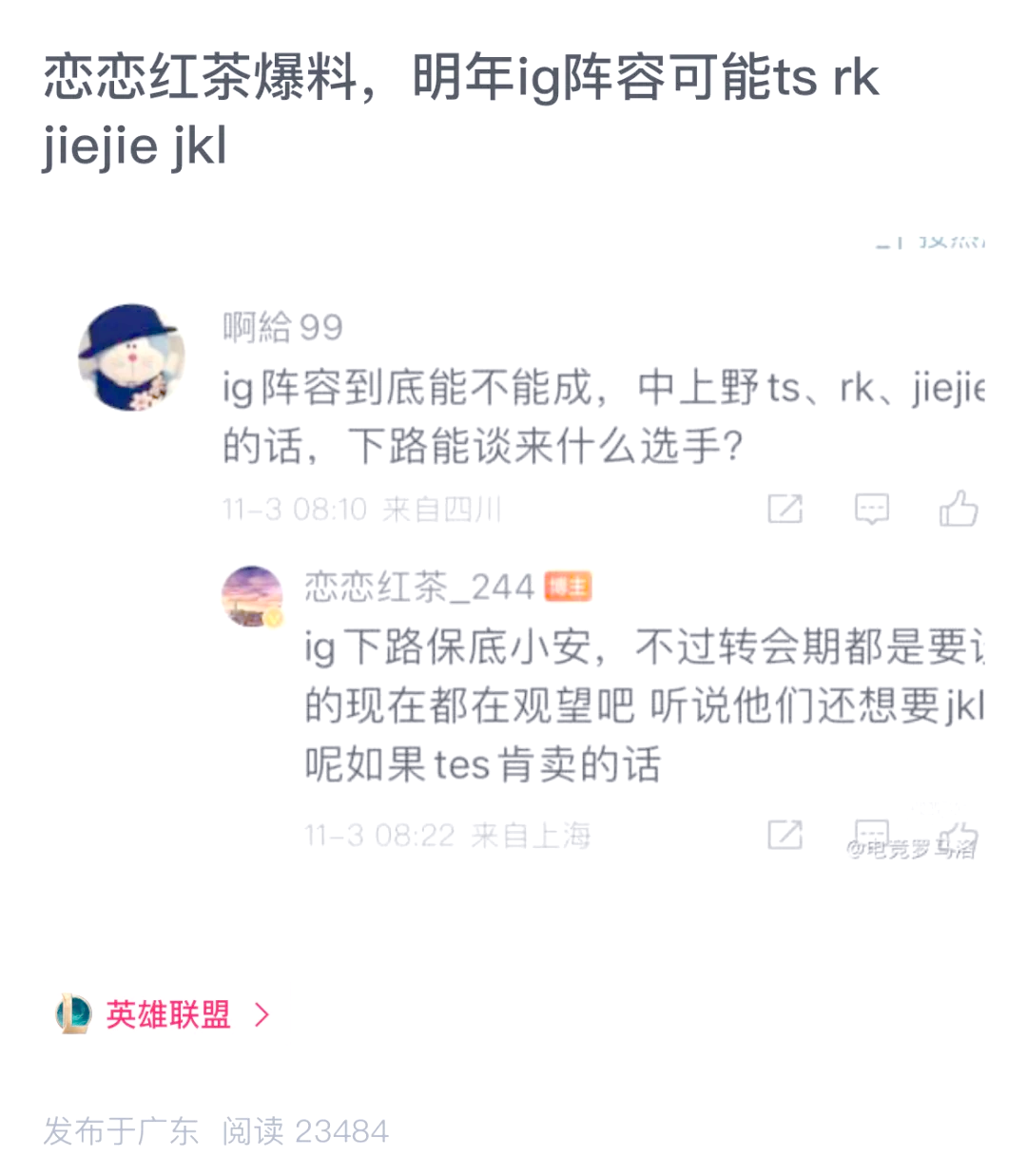Open the comment bubble on 恋恋红茶_244's reply
Viewport: 1027px width, 1176px height.
tap(871, 831)
